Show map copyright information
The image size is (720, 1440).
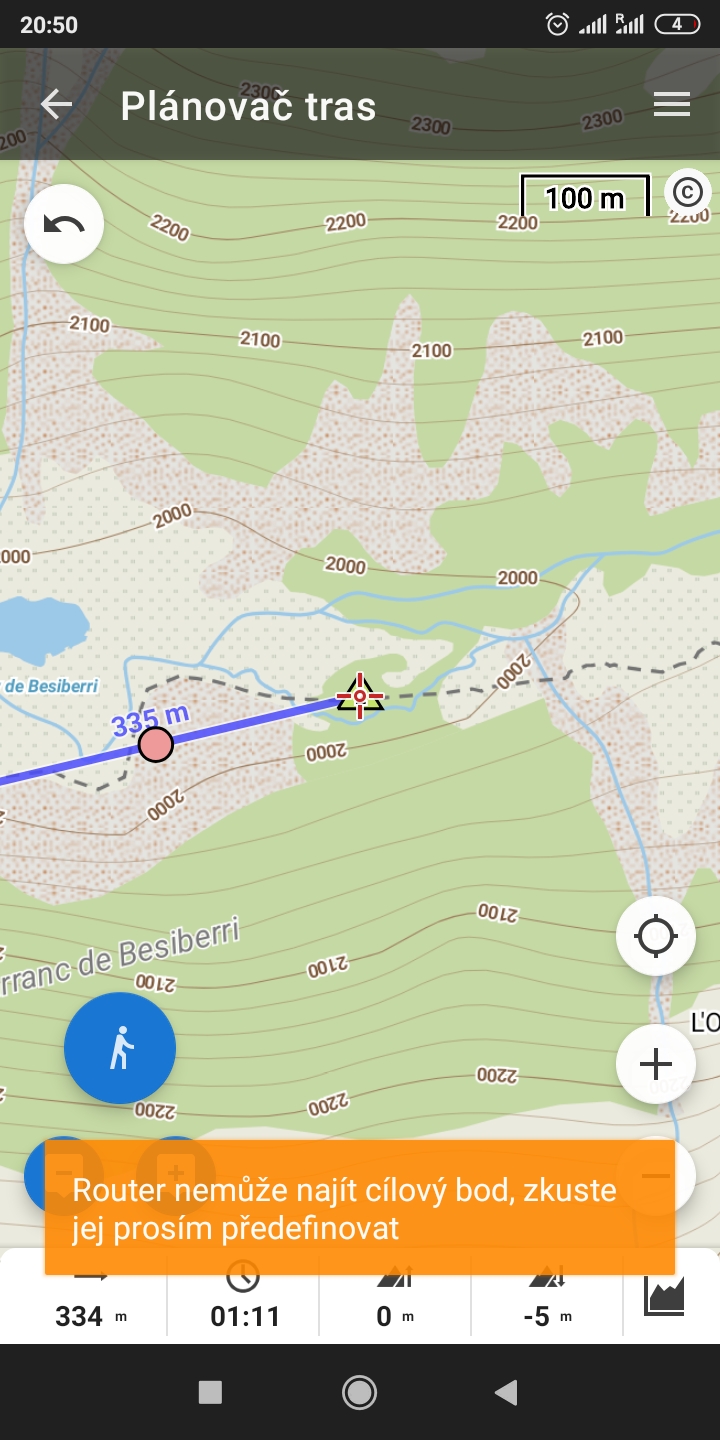click(688, 191)
